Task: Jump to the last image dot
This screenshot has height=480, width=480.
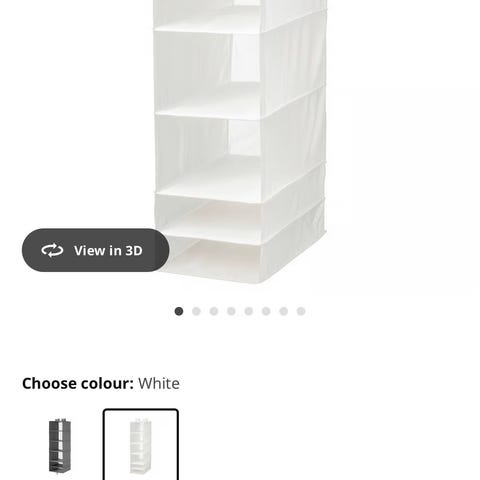Action: (x=301, y=311)
